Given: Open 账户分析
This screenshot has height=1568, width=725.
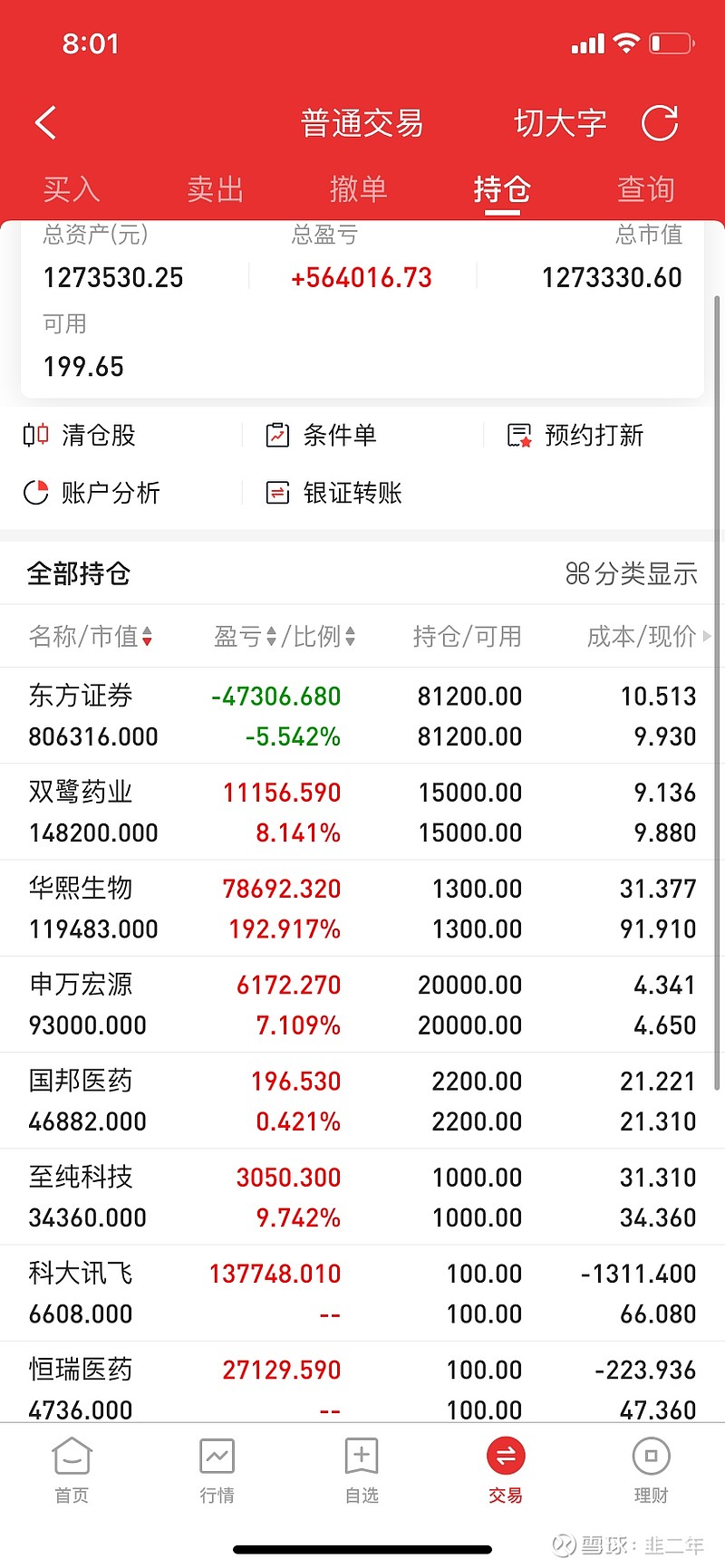Looking at the screenshot, I should [92, 493].
